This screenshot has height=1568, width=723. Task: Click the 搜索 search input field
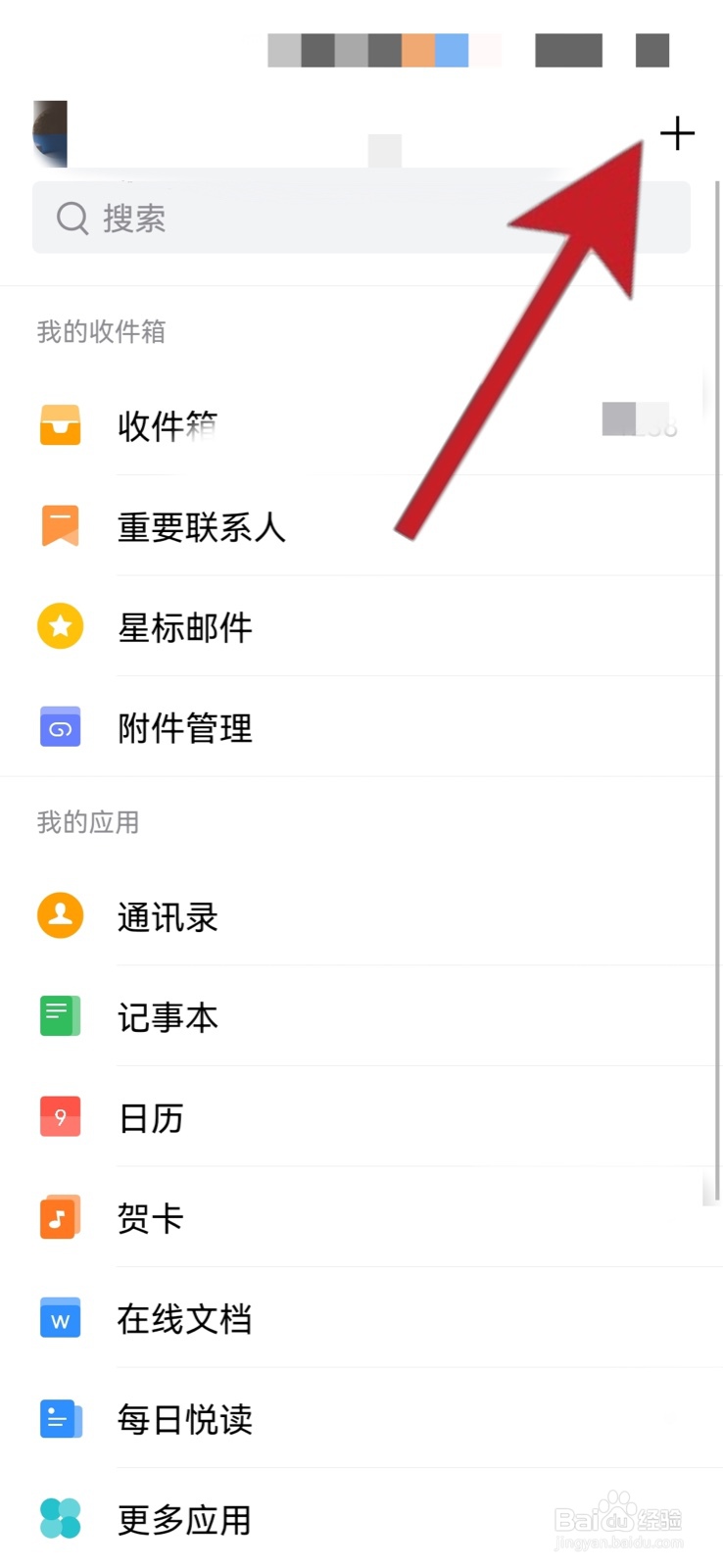(294, 219)
